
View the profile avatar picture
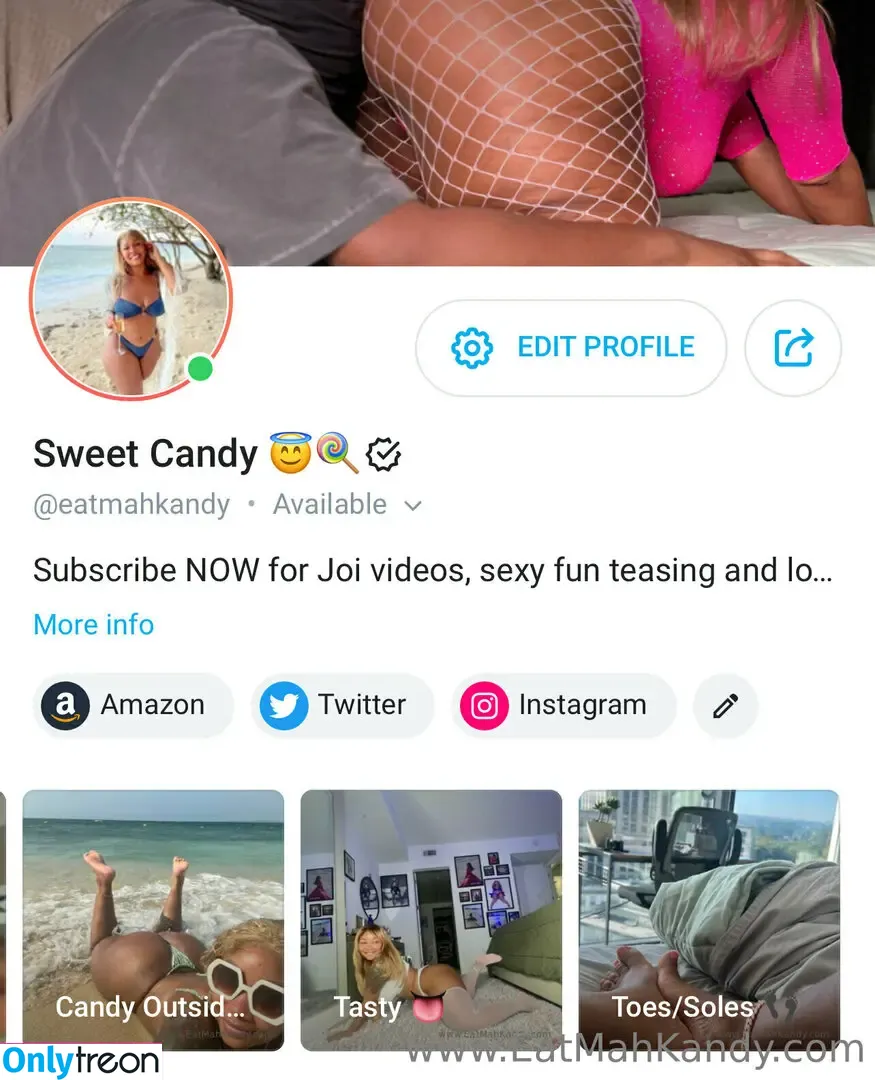tap(131, 298)
